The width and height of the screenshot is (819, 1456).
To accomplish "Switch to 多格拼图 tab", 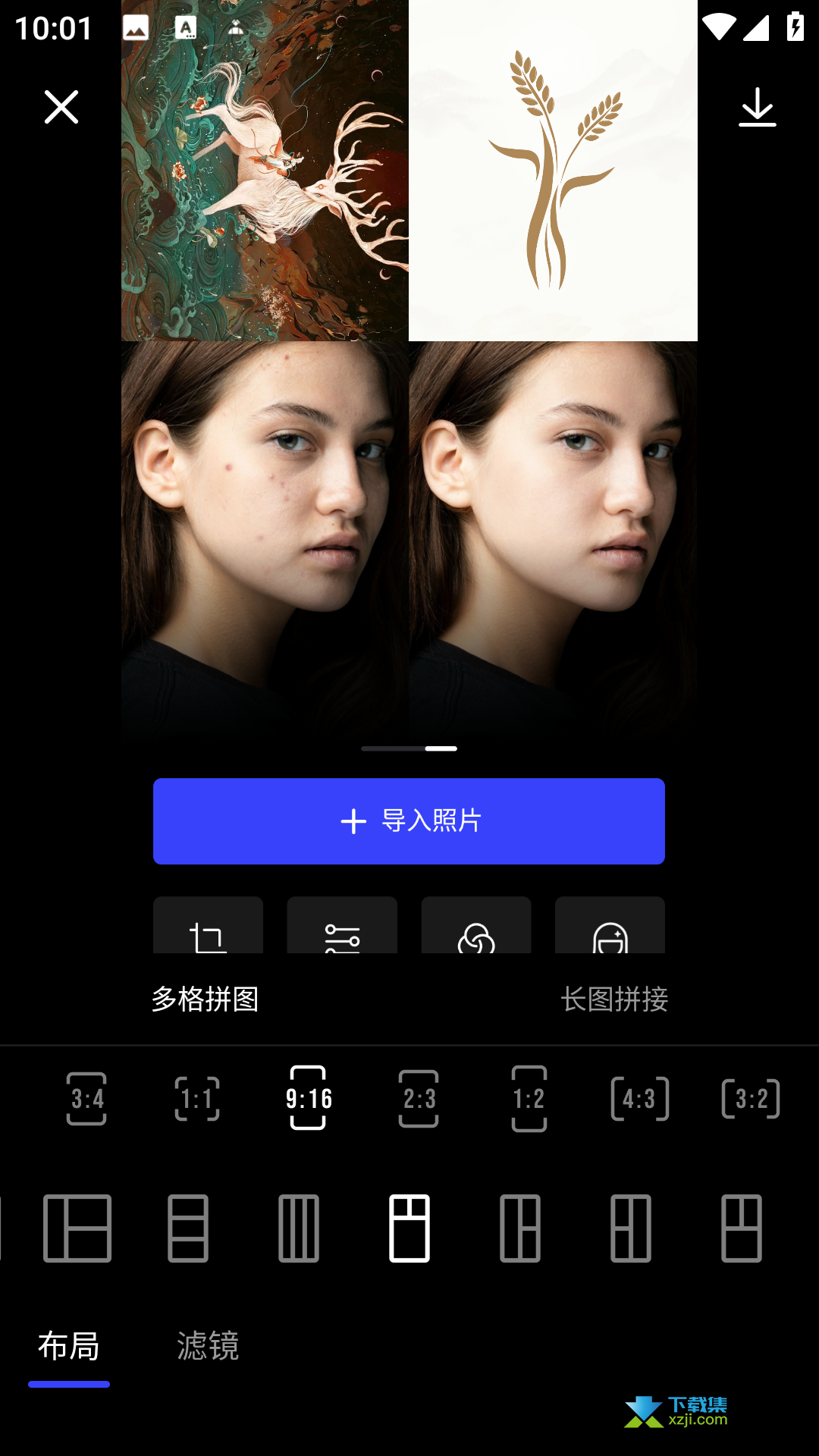I will point(206,999).
